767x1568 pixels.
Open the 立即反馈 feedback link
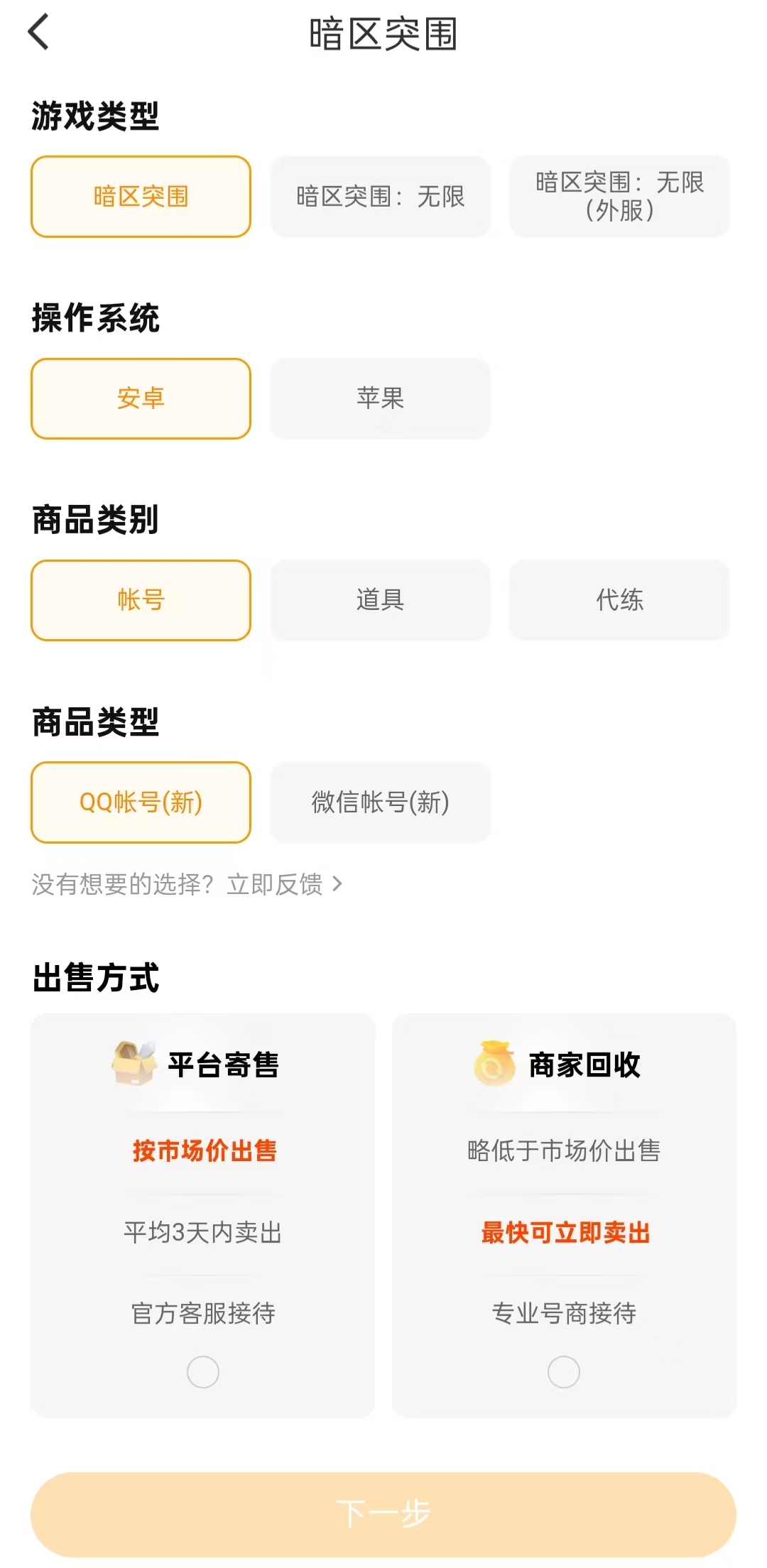(x=284, y=884)
